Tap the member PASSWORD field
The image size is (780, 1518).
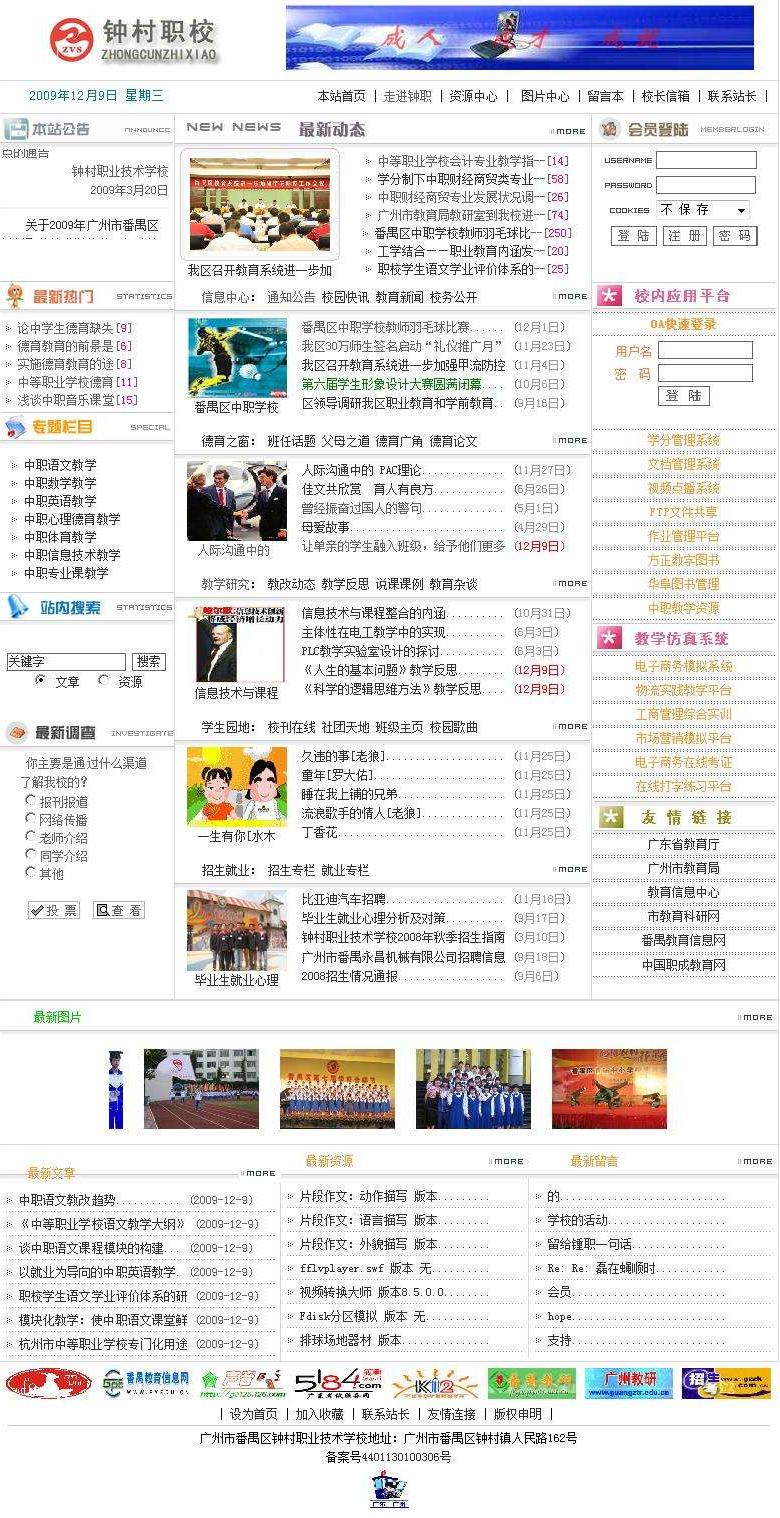tap(720, 185)
